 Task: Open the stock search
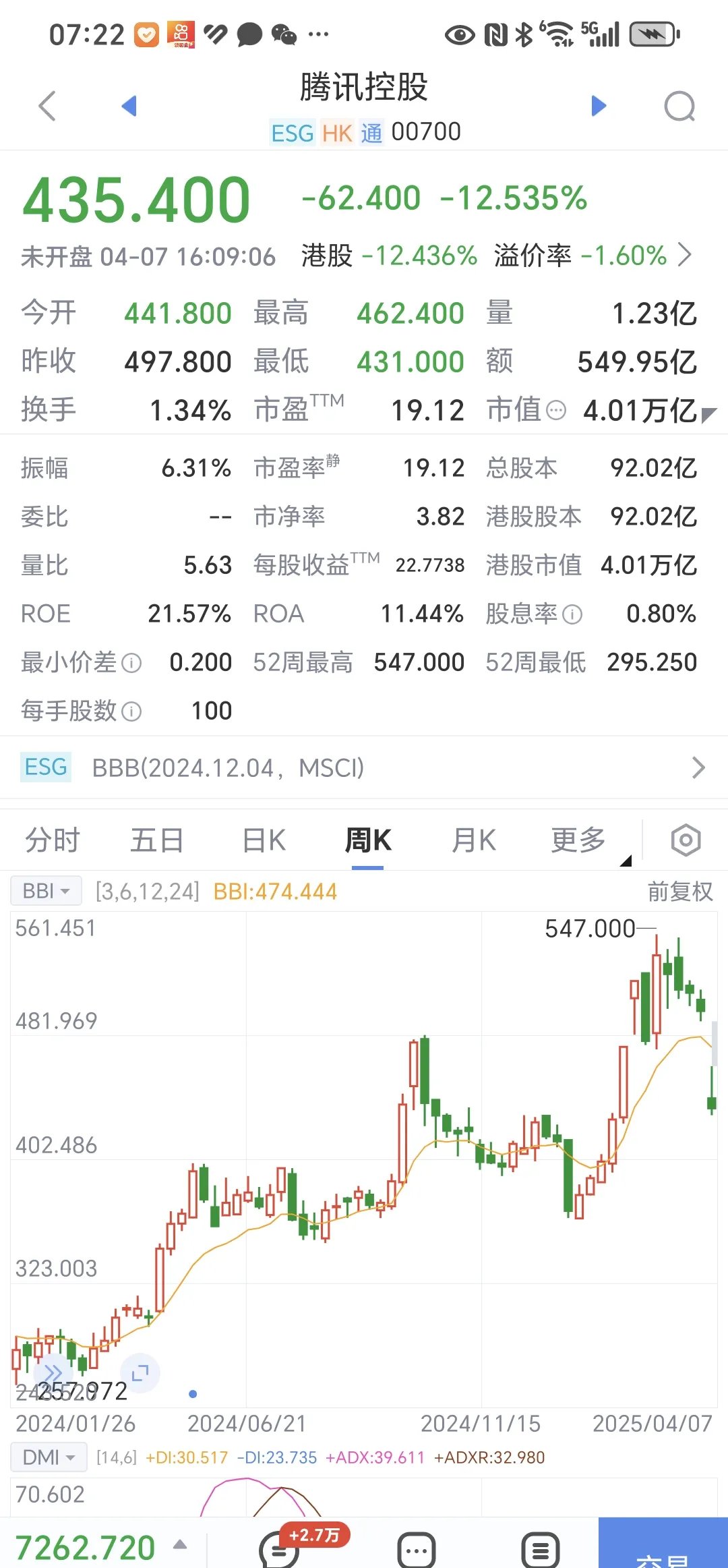(681, 106)
